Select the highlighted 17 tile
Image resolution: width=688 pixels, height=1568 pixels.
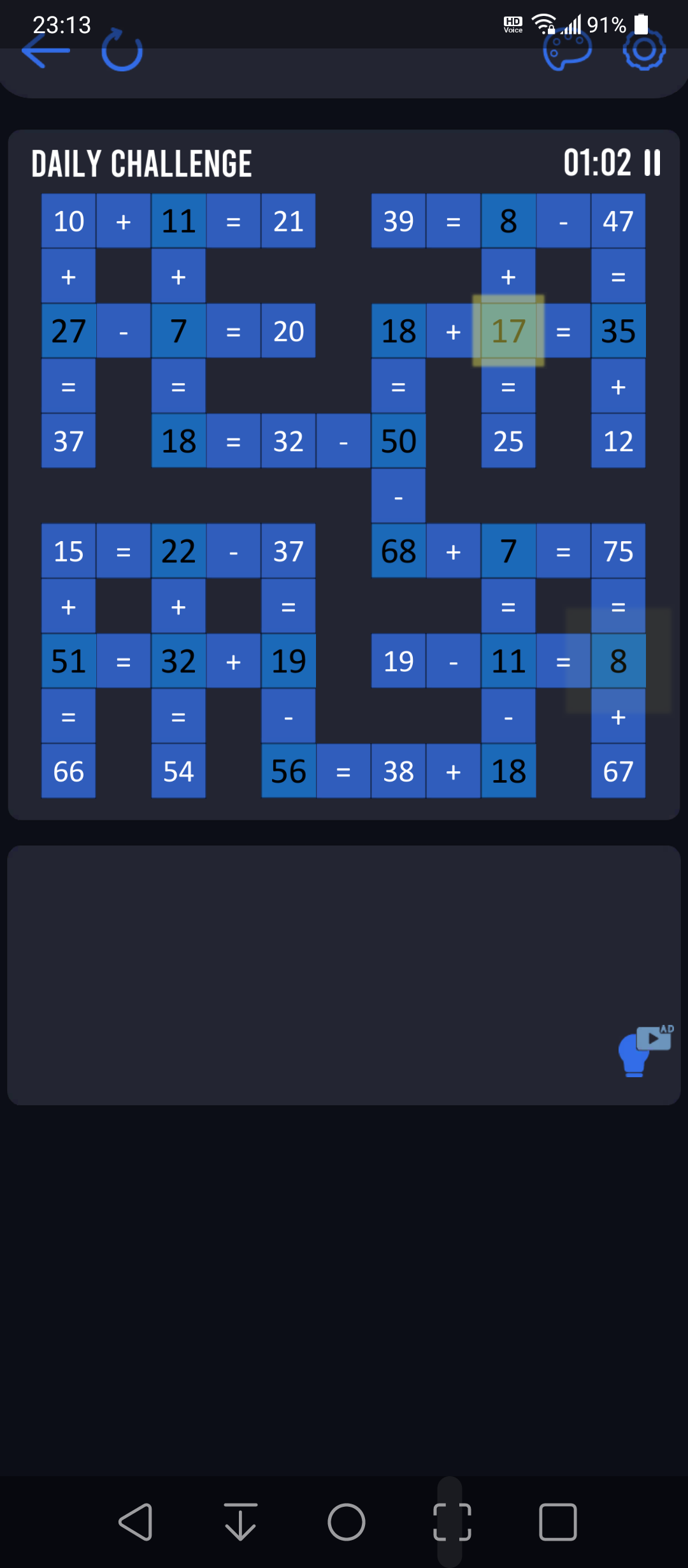[508, 331]
